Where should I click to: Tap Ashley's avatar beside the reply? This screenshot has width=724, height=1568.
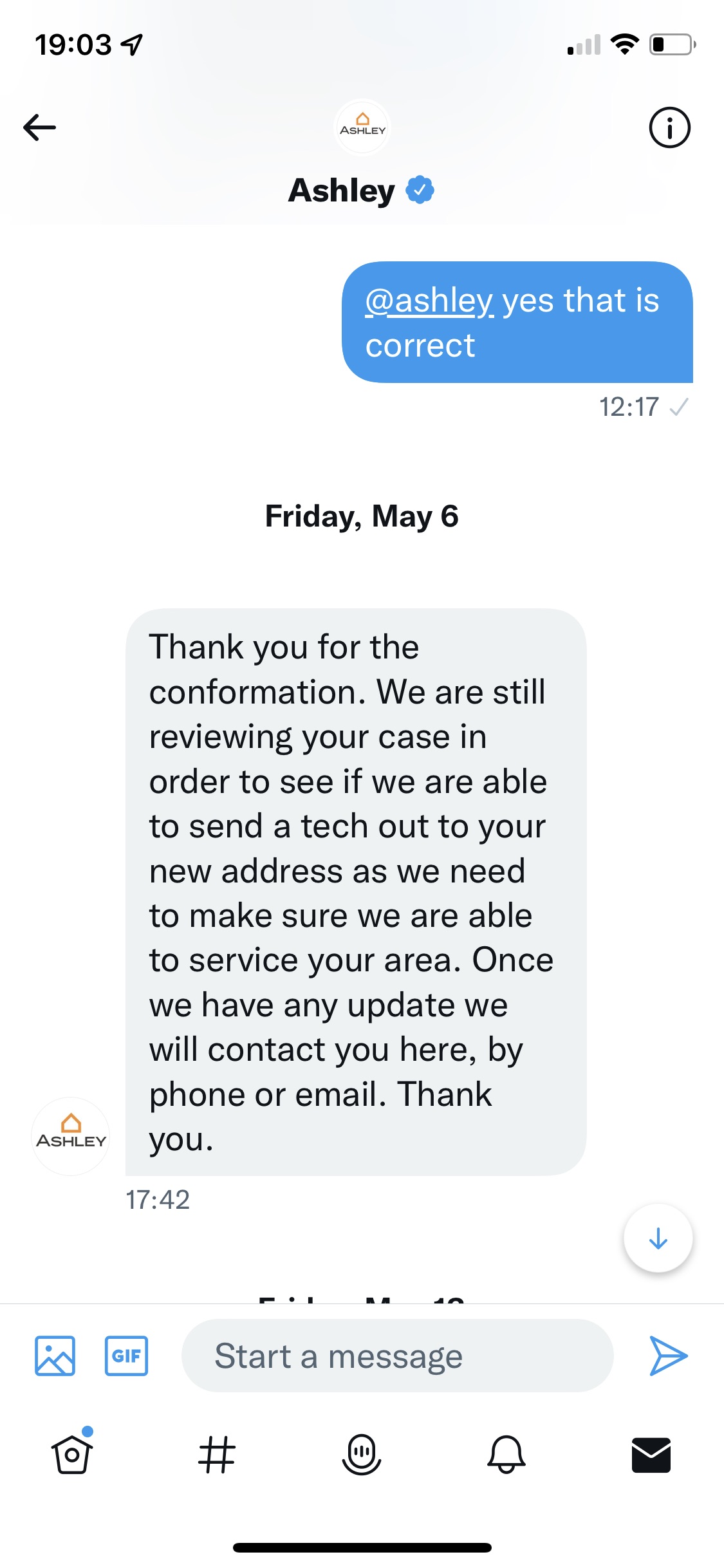71,1136
